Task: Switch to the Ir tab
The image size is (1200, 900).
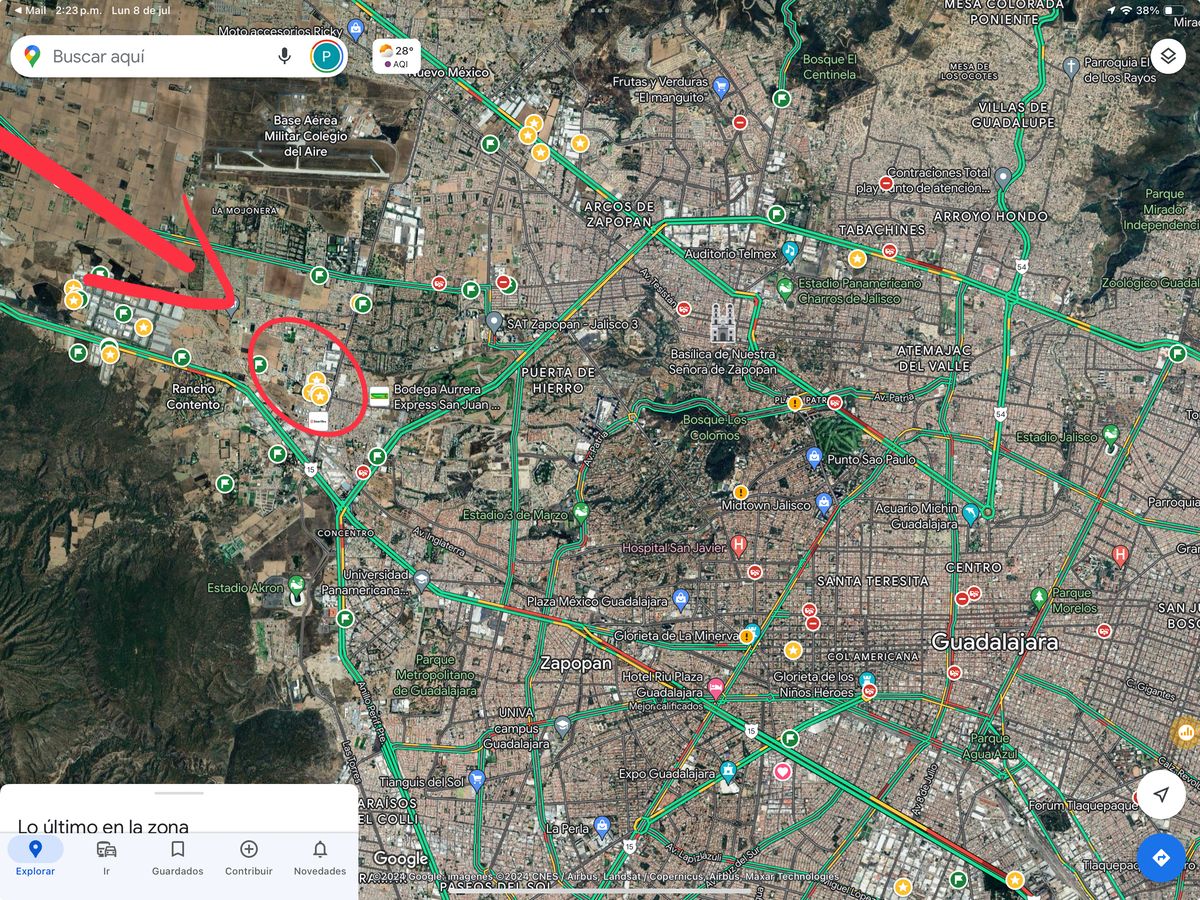Action: tap(106, 857)
